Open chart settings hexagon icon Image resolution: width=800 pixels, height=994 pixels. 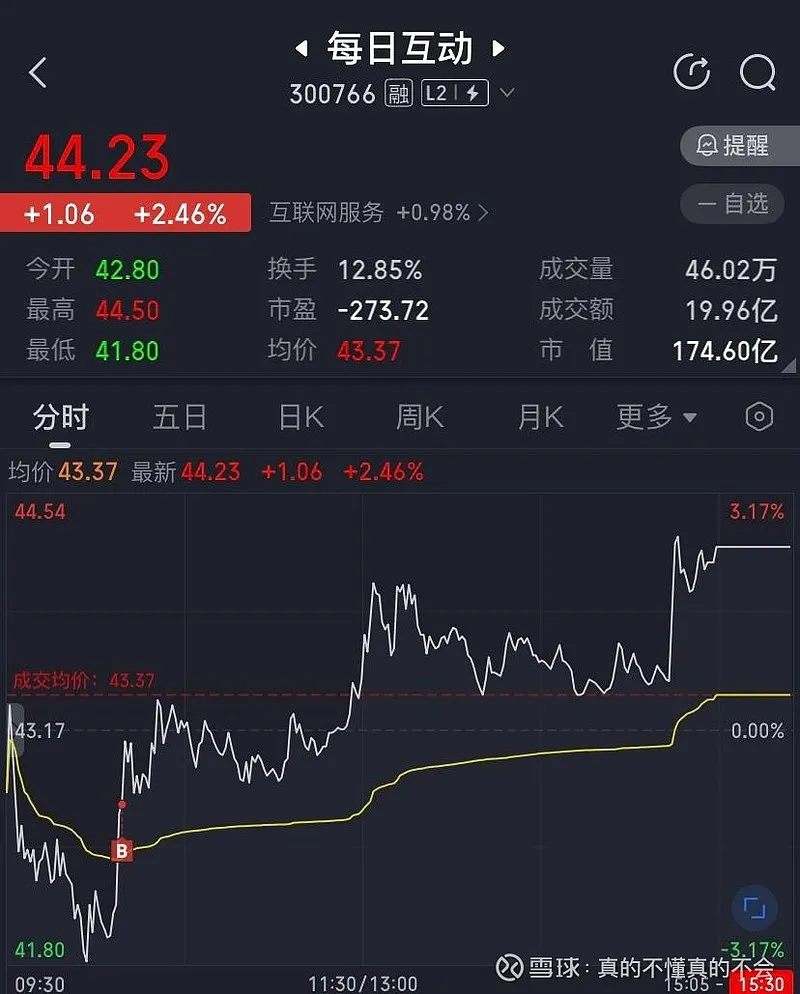click(759, 417)
